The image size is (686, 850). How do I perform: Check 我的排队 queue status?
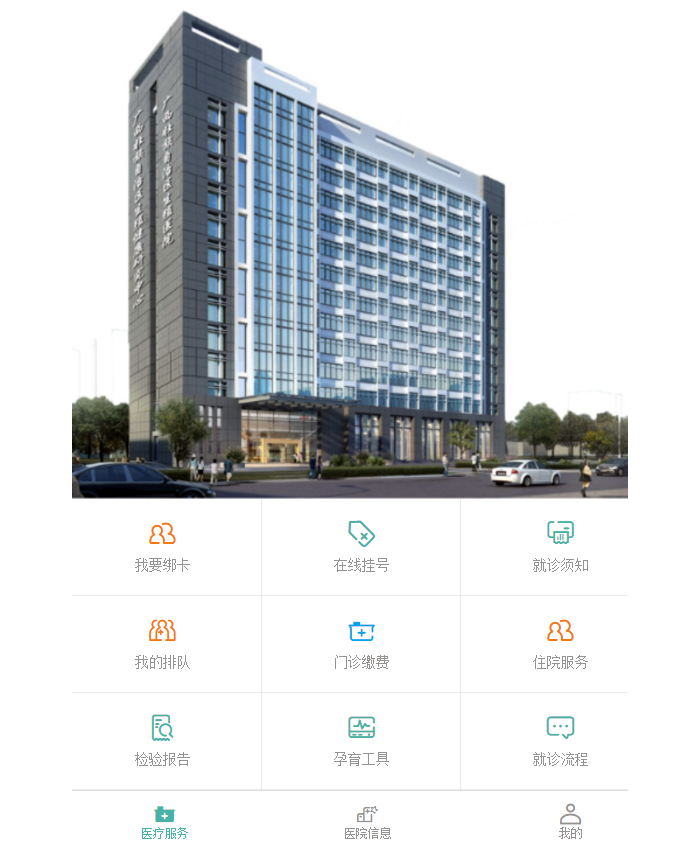point(163,644)
